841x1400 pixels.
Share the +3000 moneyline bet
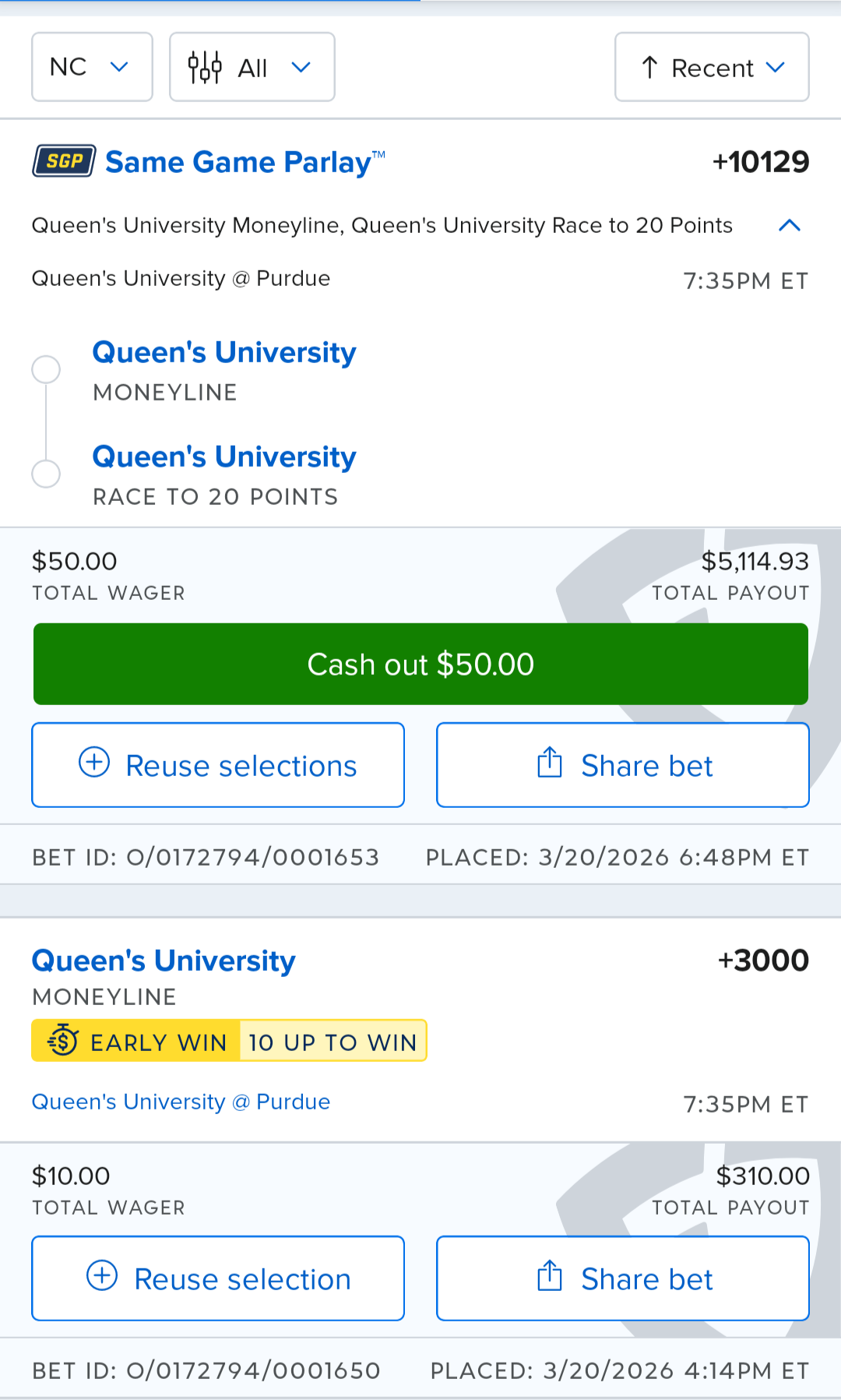click(623, 1278)
